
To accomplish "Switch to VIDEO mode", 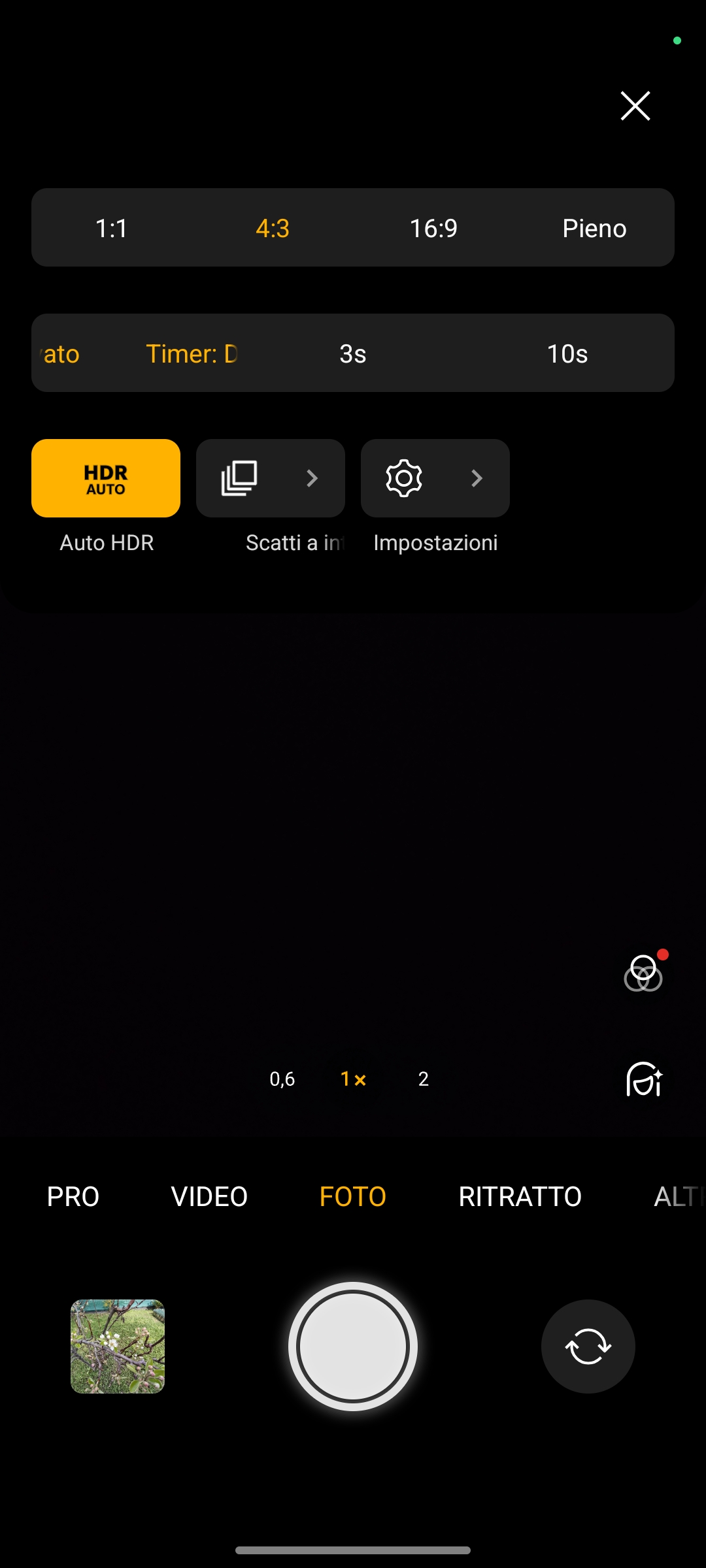I will [x=209, y=1196].
